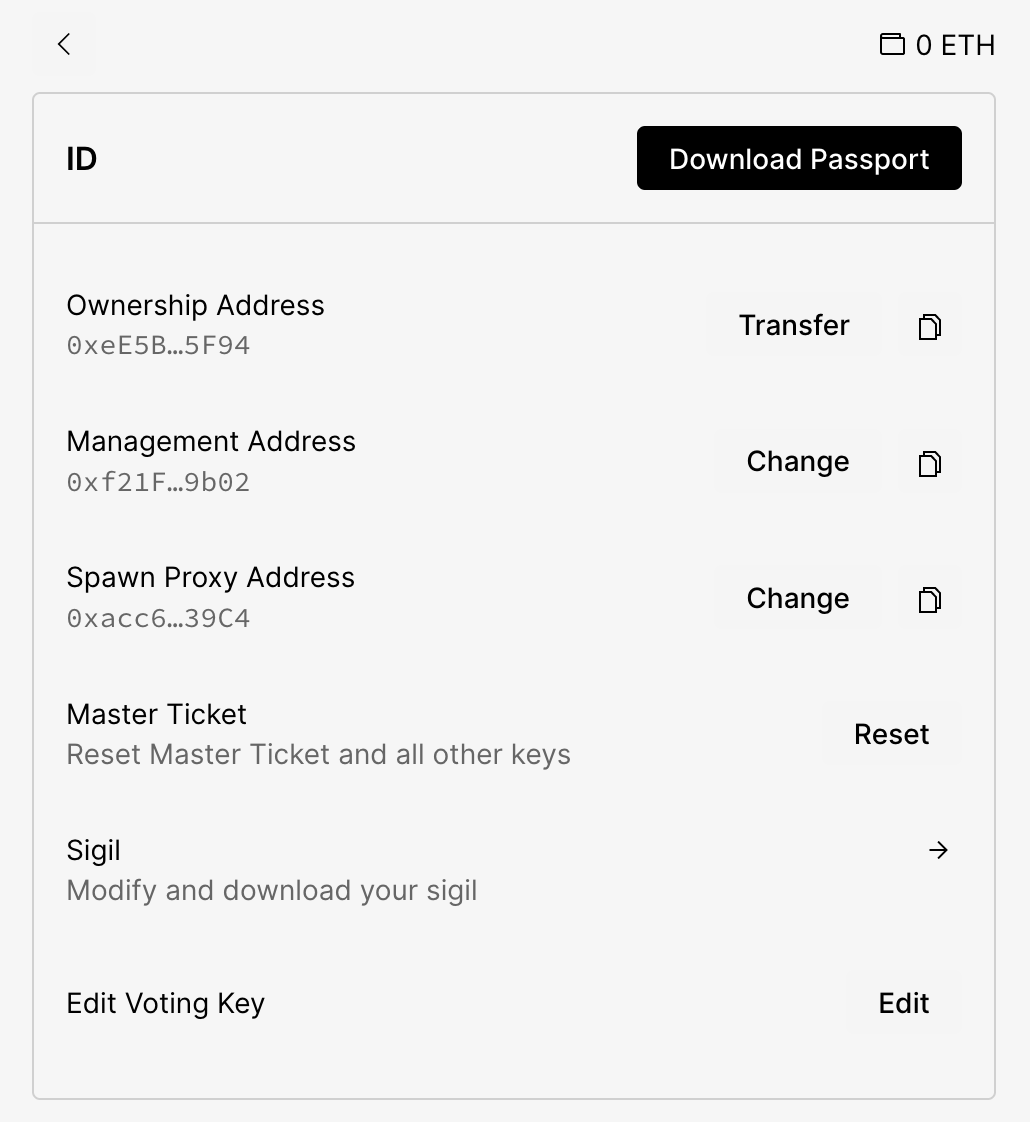The height and width of the screenshot is (1122, 1030).
Task: Change the Spawn Proxy Address
Action: pyautogui.click(x=797, y=598)
